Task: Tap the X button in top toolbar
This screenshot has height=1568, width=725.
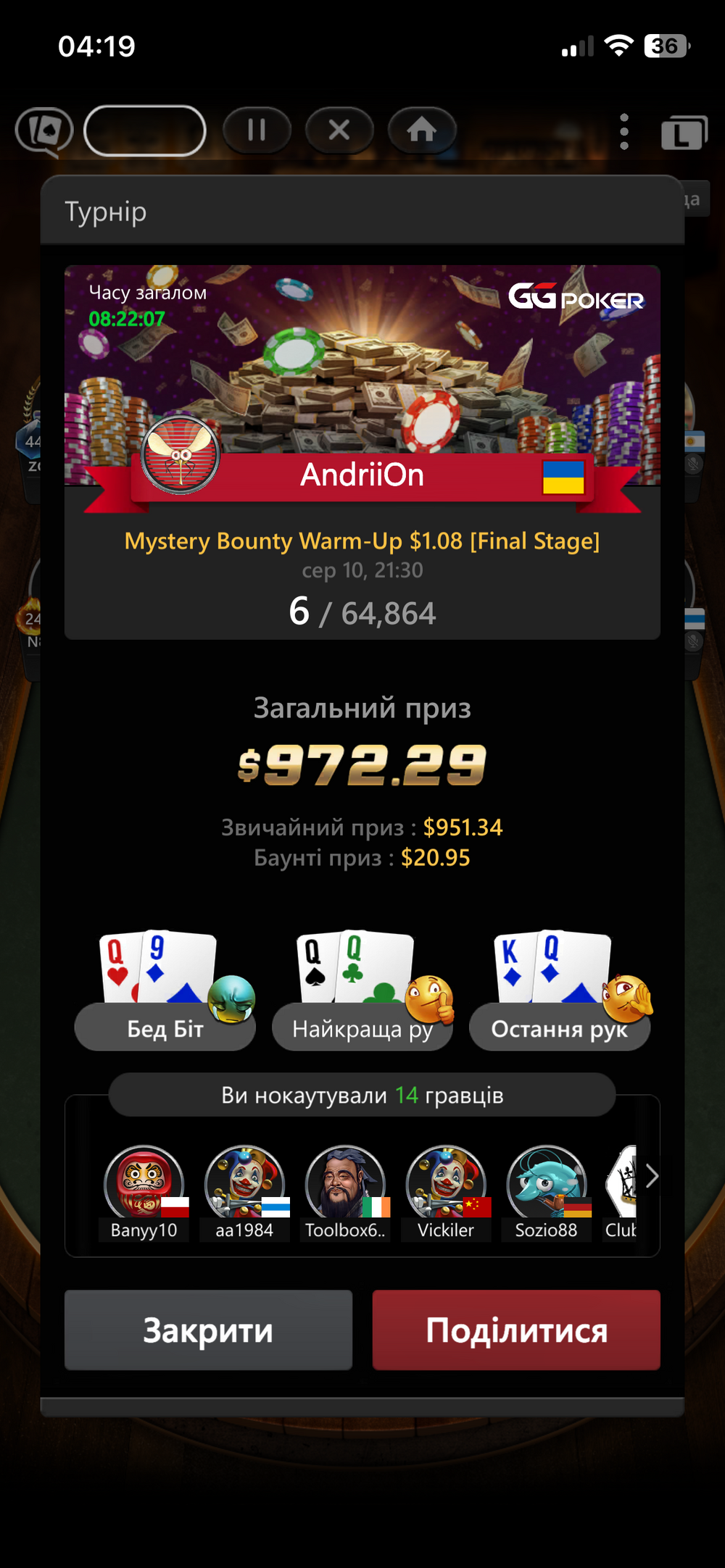Action: pyautogui.click(x=339, y=130)
